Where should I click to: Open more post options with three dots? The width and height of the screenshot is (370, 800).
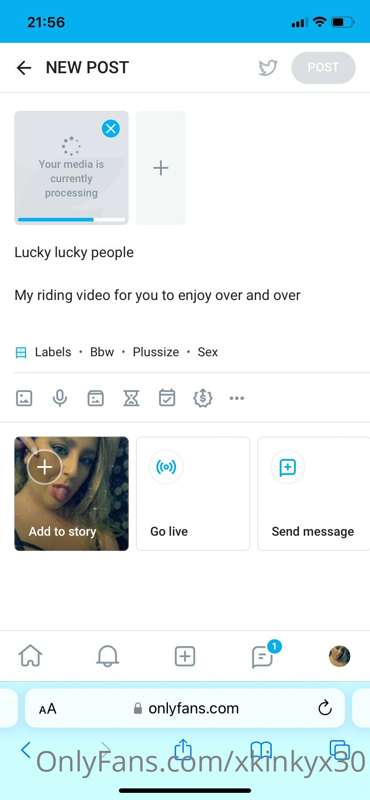(237, 398)
